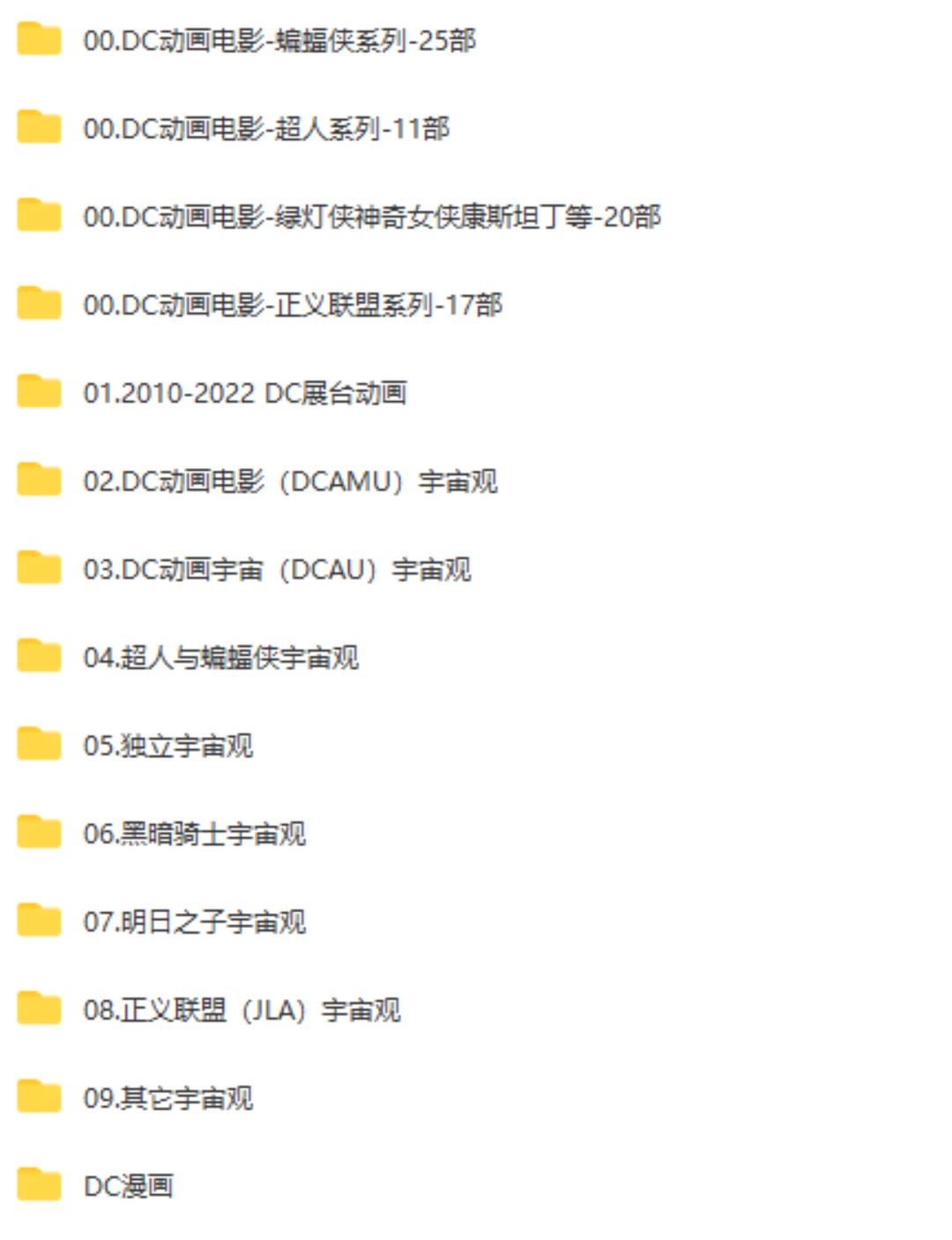This screenshot has width=952, height=1240.
Task: Open the 07.明日之子宇宙观 folder
Action: 194,922
